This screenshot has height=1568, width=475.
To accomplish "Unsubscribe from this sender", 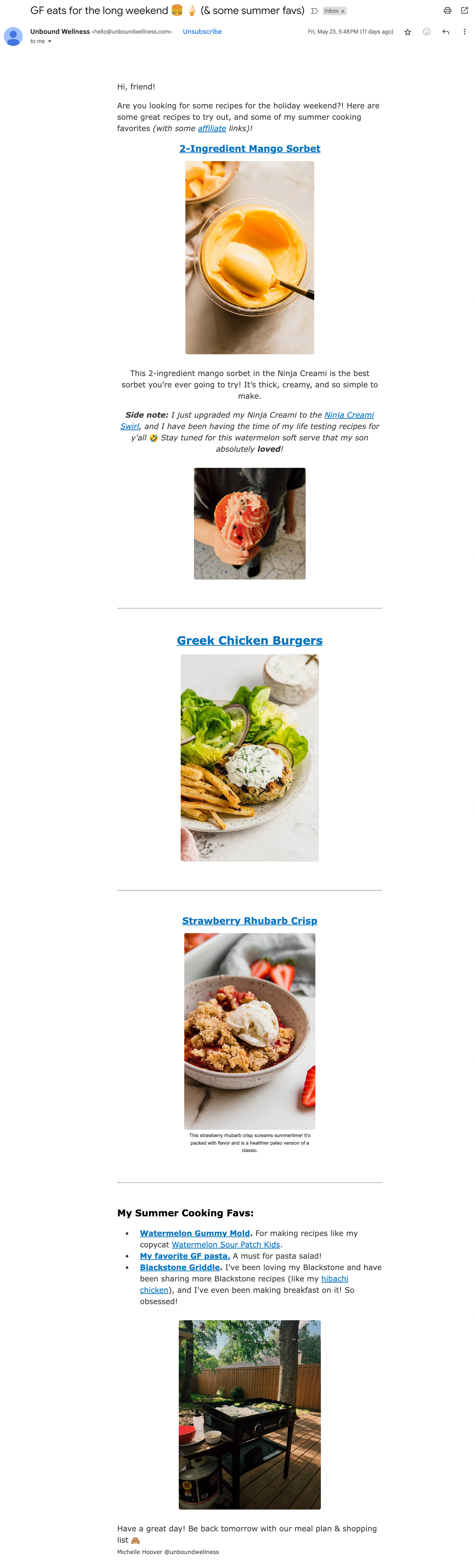I will click(202, 32).
